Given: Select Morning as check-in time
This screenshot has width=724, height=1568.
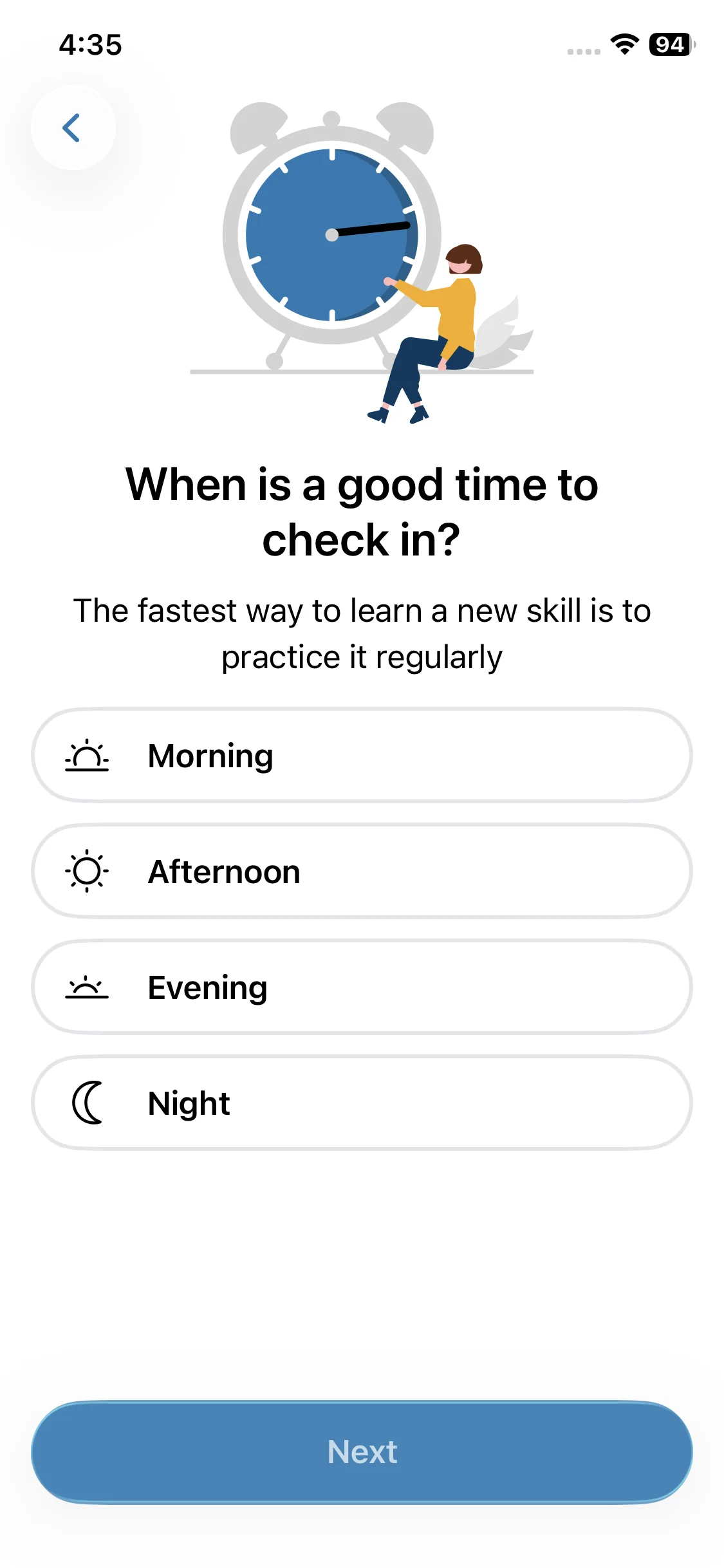Looking at the screenshot, I should pos(362,756).
